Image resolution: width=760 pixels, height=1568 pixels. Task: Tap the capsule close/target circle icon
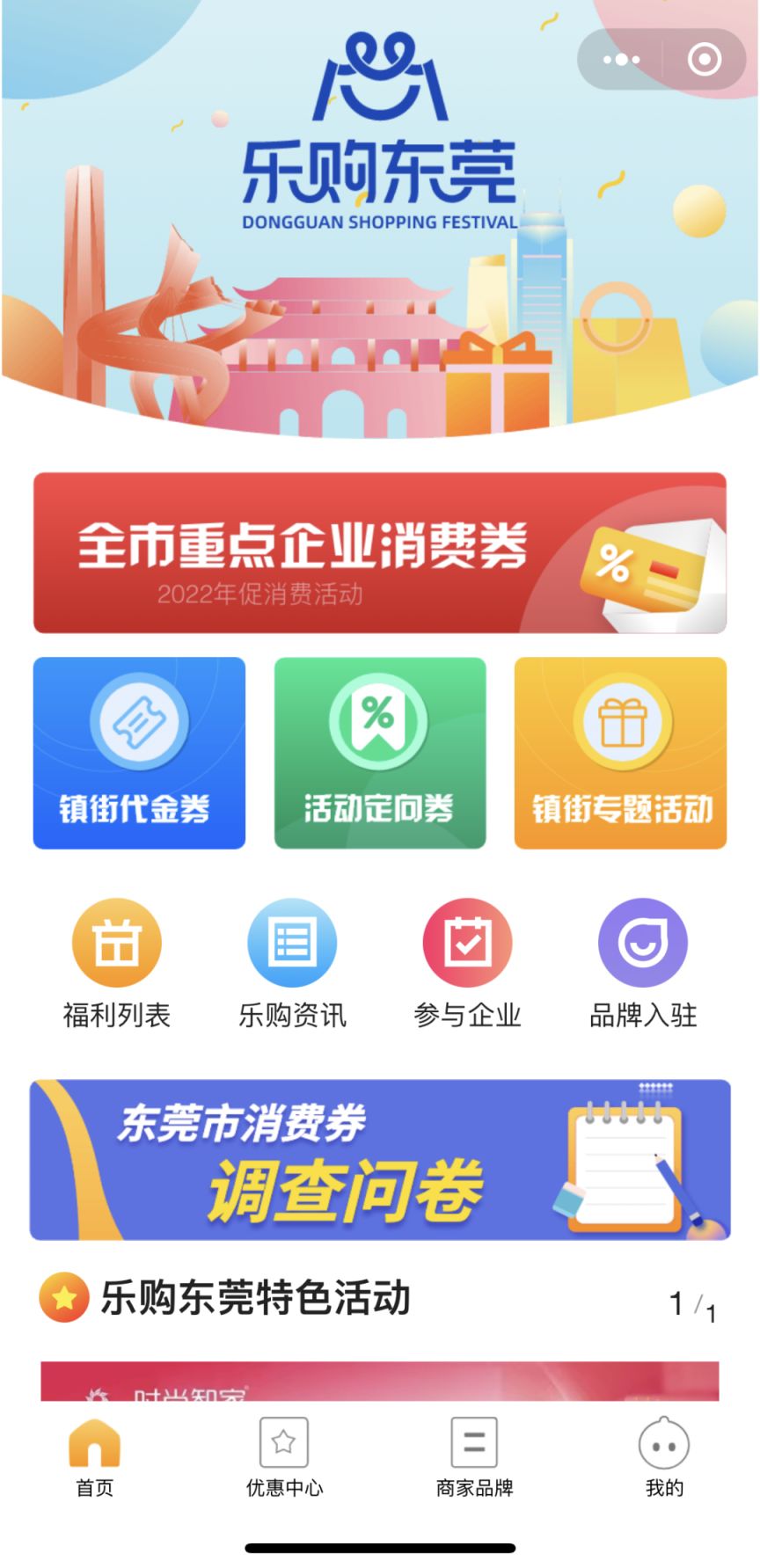coord(705,58)
